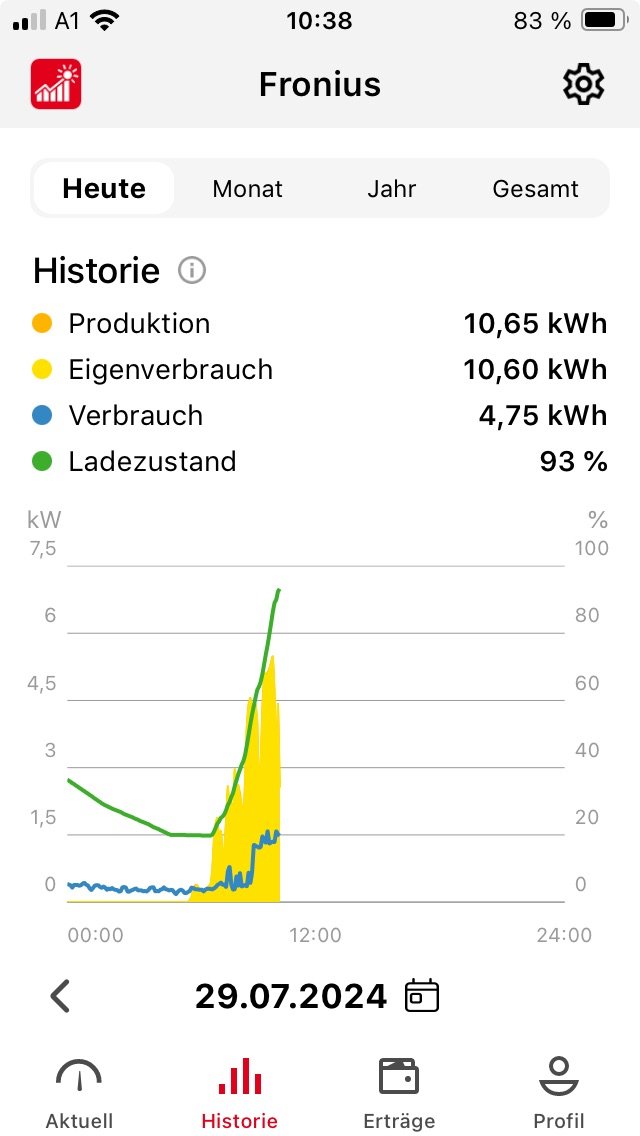Go to the previous day arrow
Image resolution: width=640 pixels, height=1136 pixels.
coord(61,996)
